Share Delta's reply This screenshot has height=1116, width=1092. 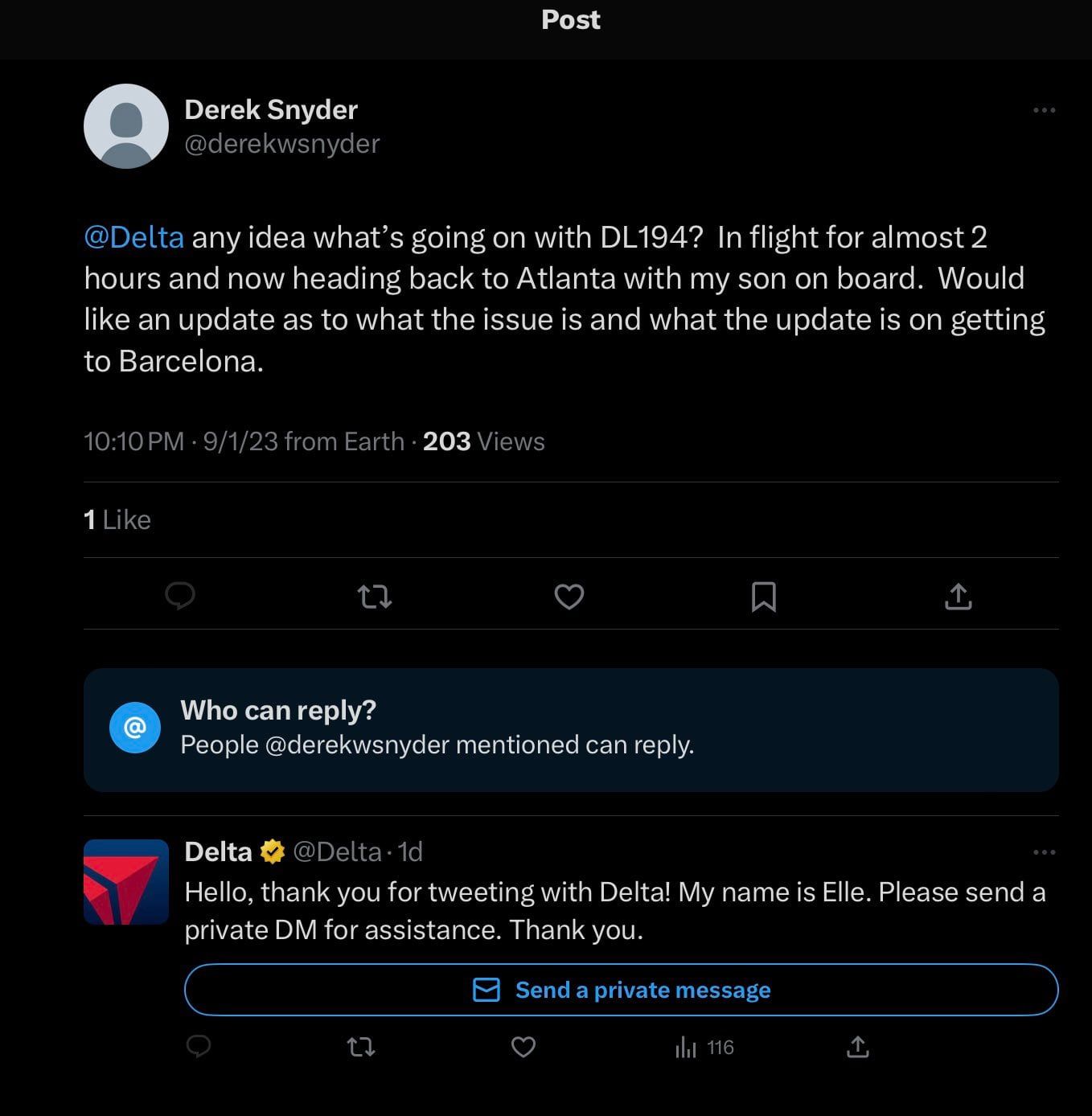point(858,1047)
